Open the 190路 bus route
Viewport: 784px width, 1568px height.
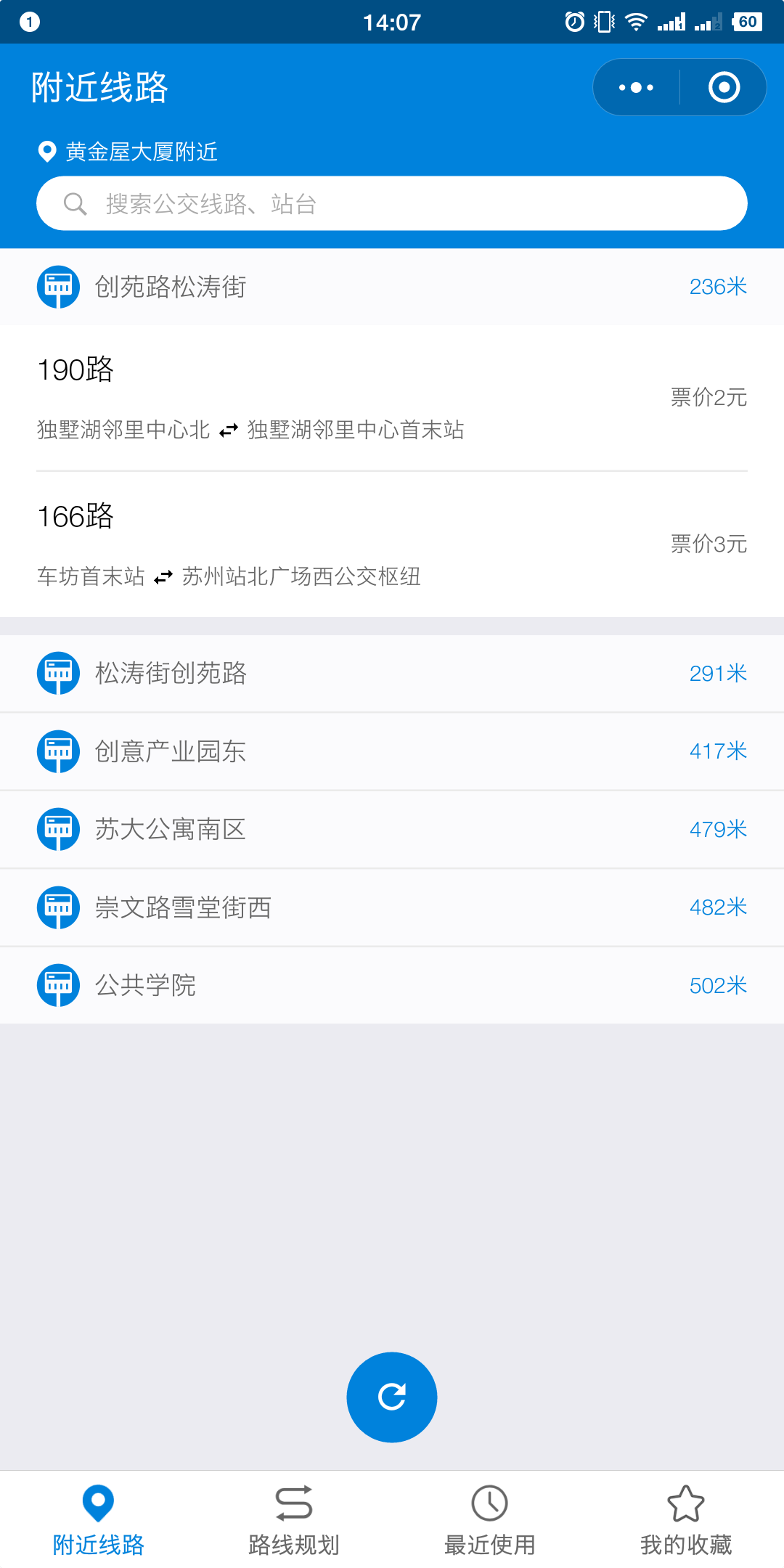tap(392, 398)
